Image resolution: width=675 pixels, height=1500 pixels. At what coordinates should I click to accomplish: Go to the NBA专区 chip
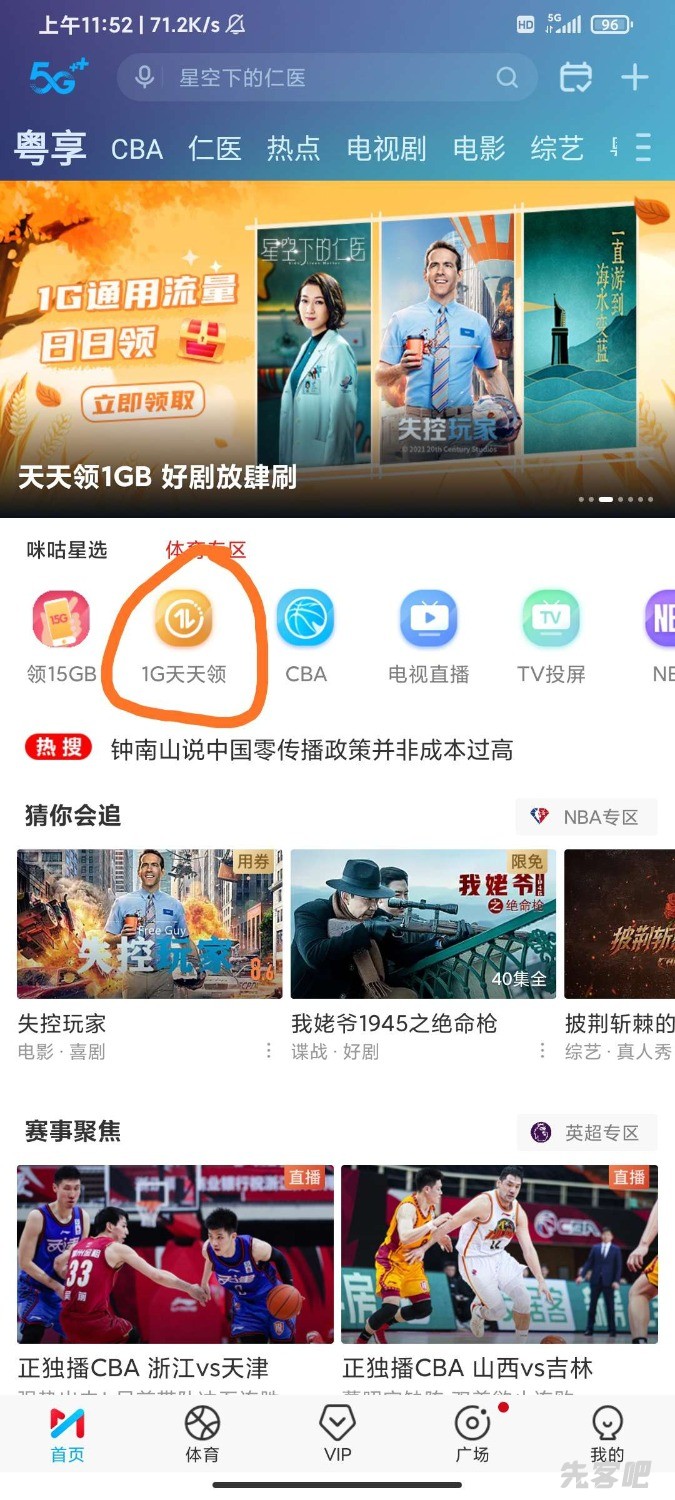[x=586, y=817]
